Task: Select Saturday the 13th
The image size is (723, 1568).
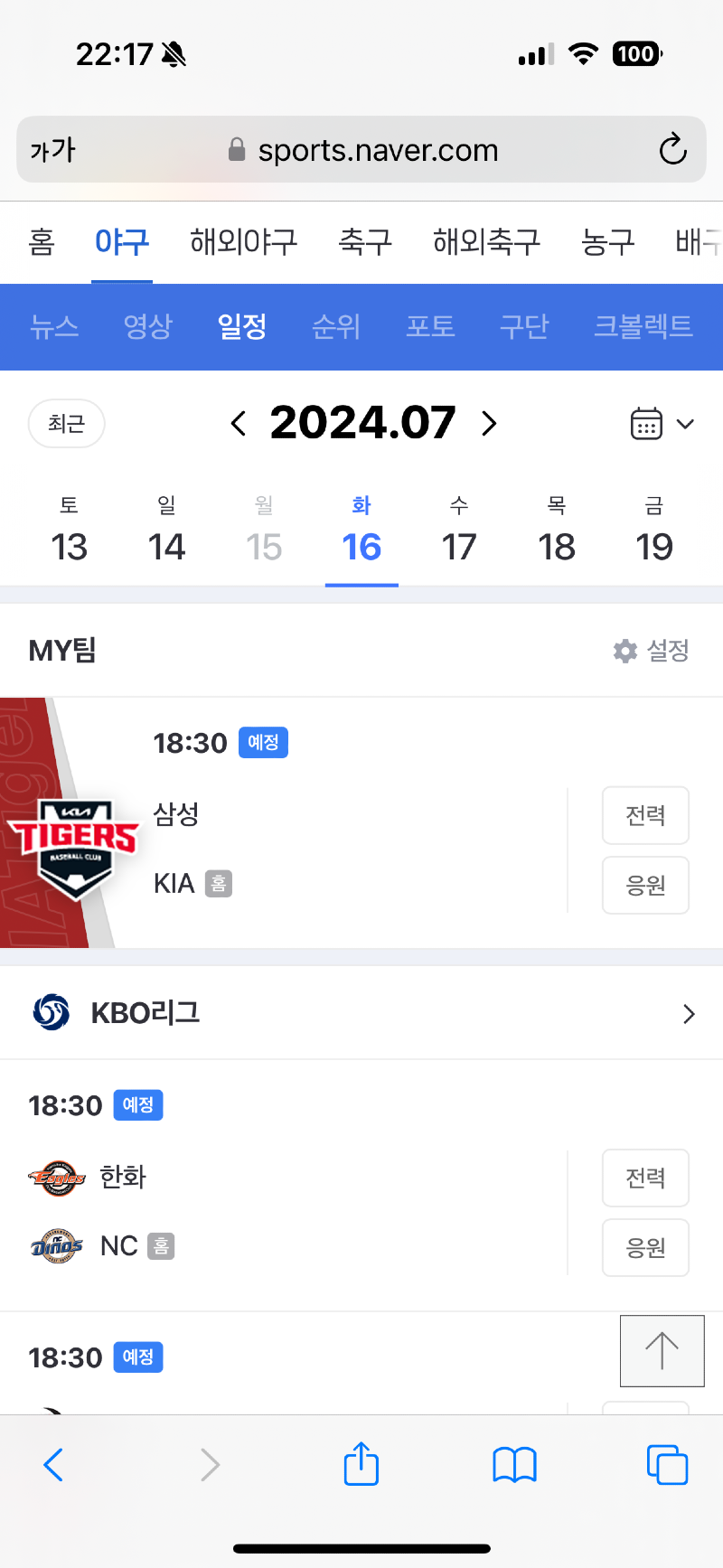Action: click(69, 532)
